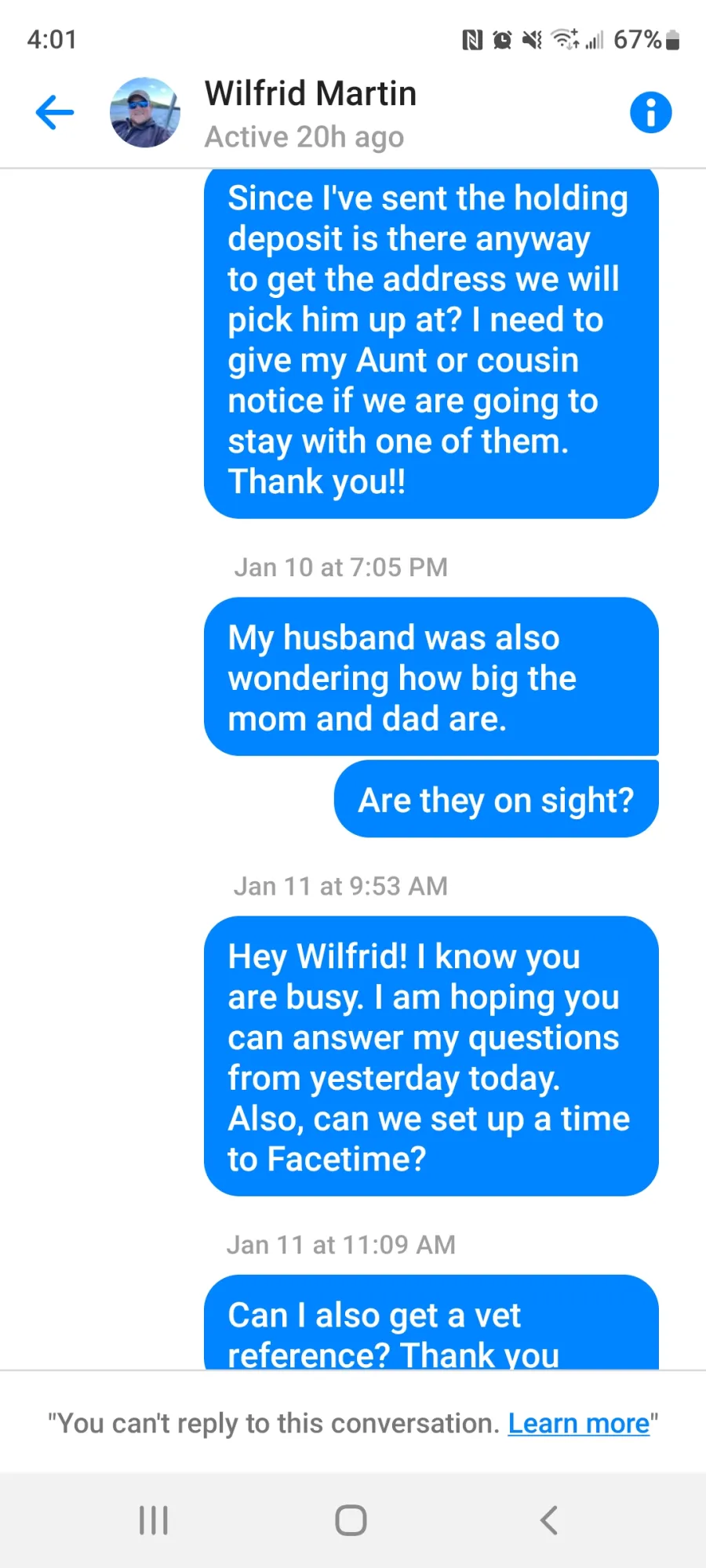Go back using the blue arrow
This screenshot has height=1568, width=706.
pos(55,112)
